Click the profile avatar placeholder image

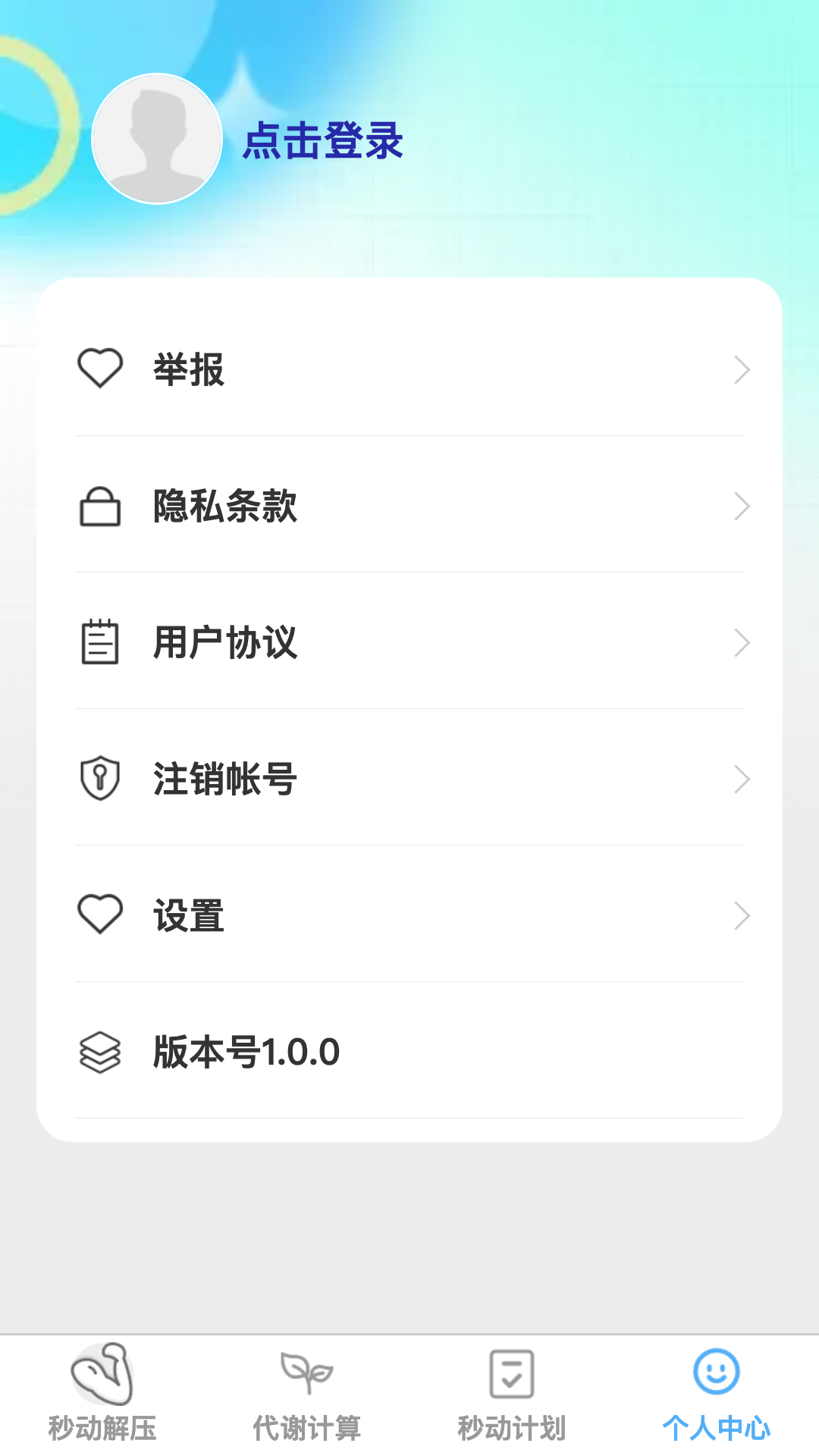click(156, 140)
